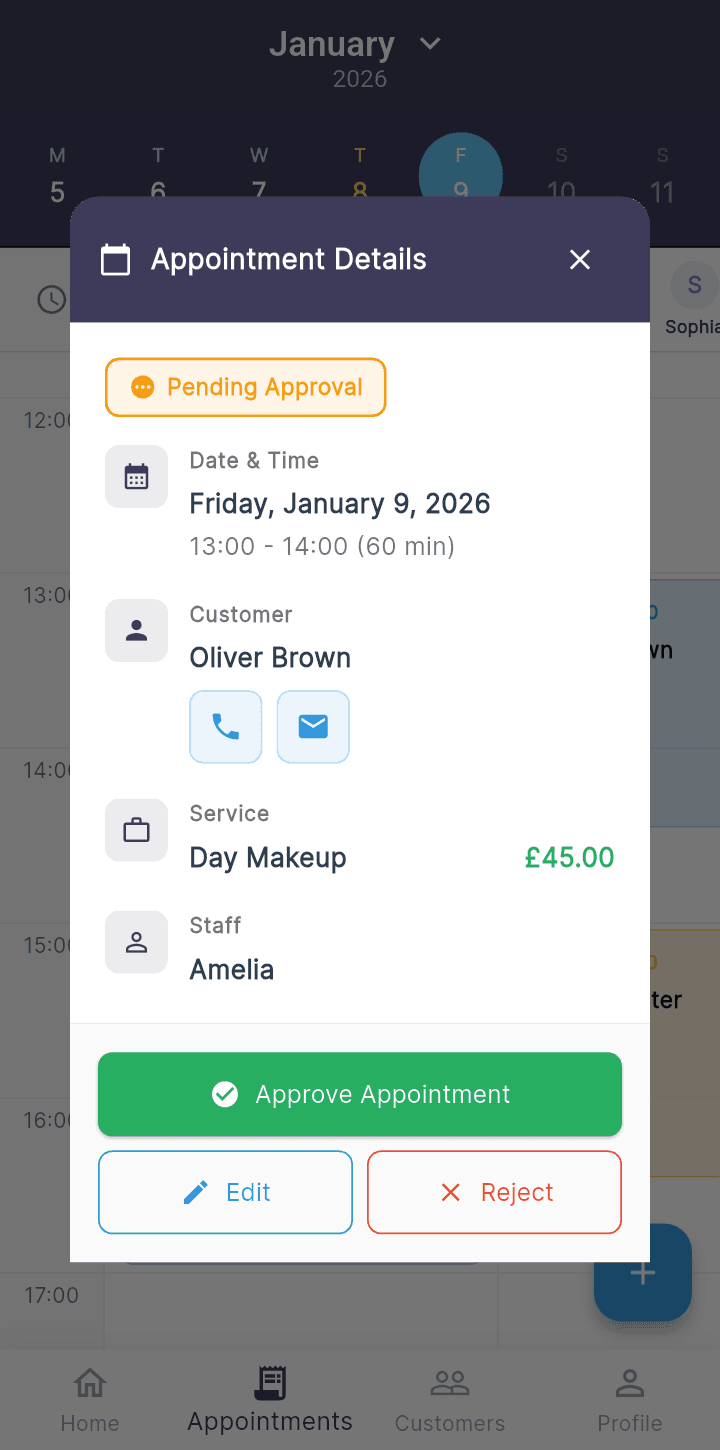
Task: Expand the month selector chevron
Action: [428, 44]
